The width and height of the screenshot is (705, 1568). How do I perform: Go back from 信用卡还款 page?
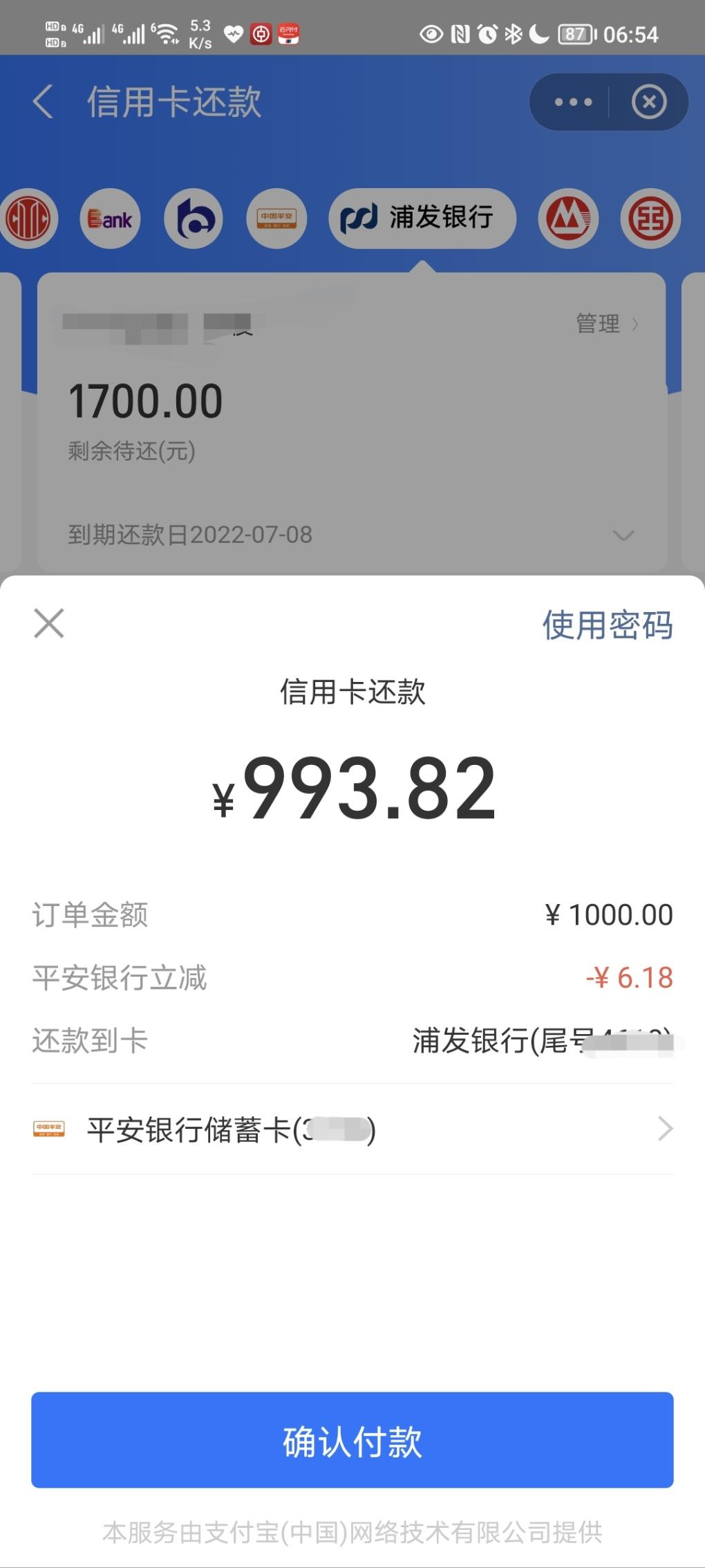43,102
